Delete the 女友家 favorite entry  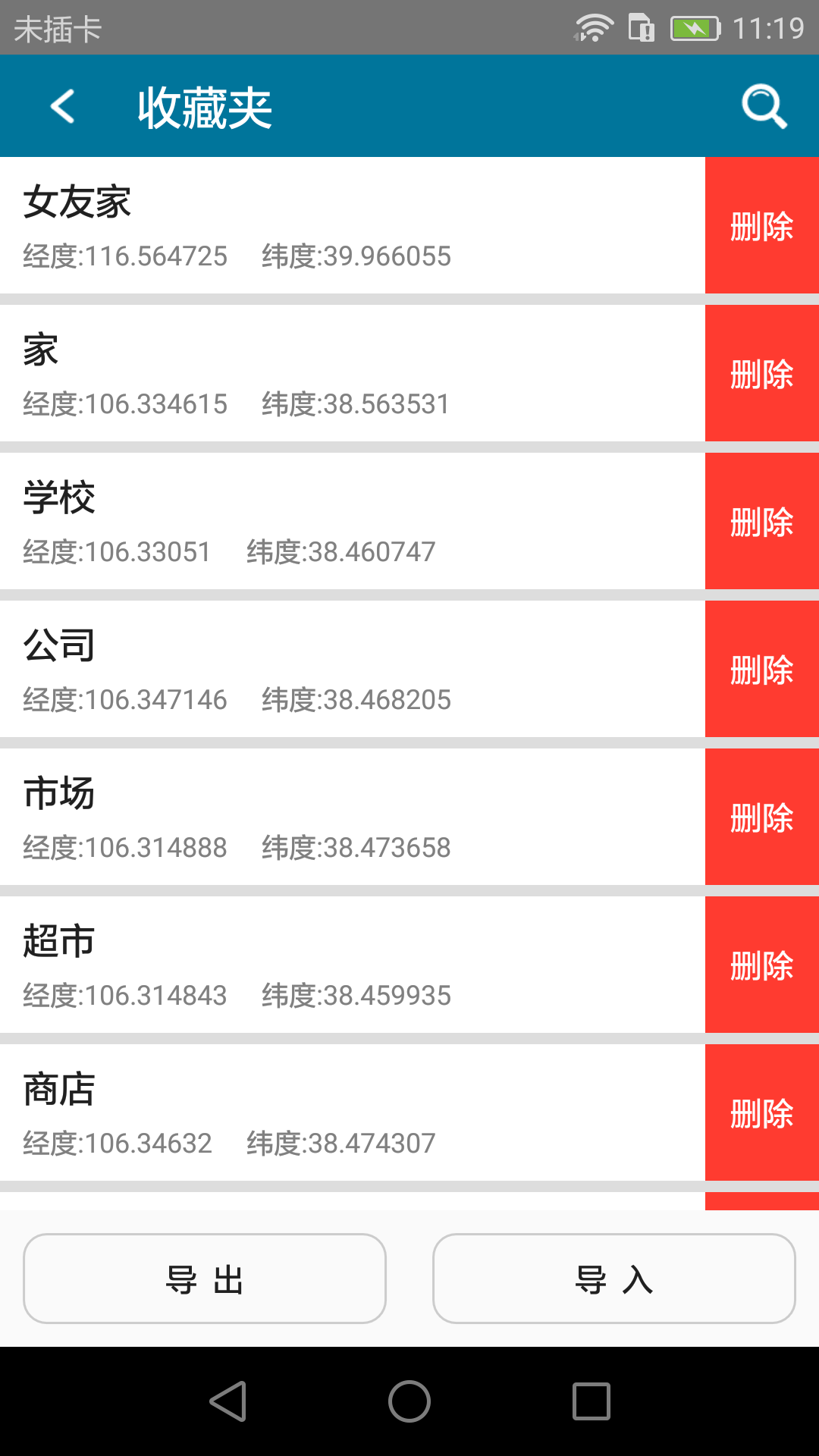pyautogui.click(x=761, y=224)
